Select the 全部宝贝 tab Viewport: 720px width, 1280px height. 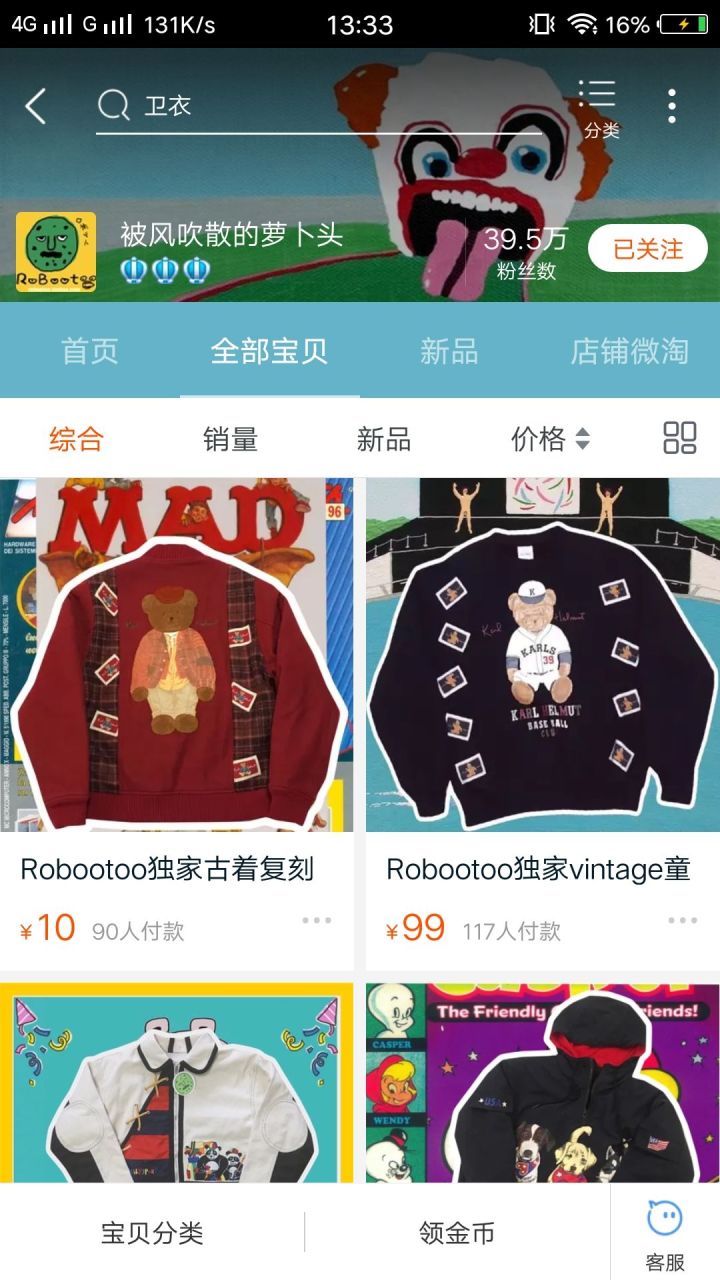[269, 351]
